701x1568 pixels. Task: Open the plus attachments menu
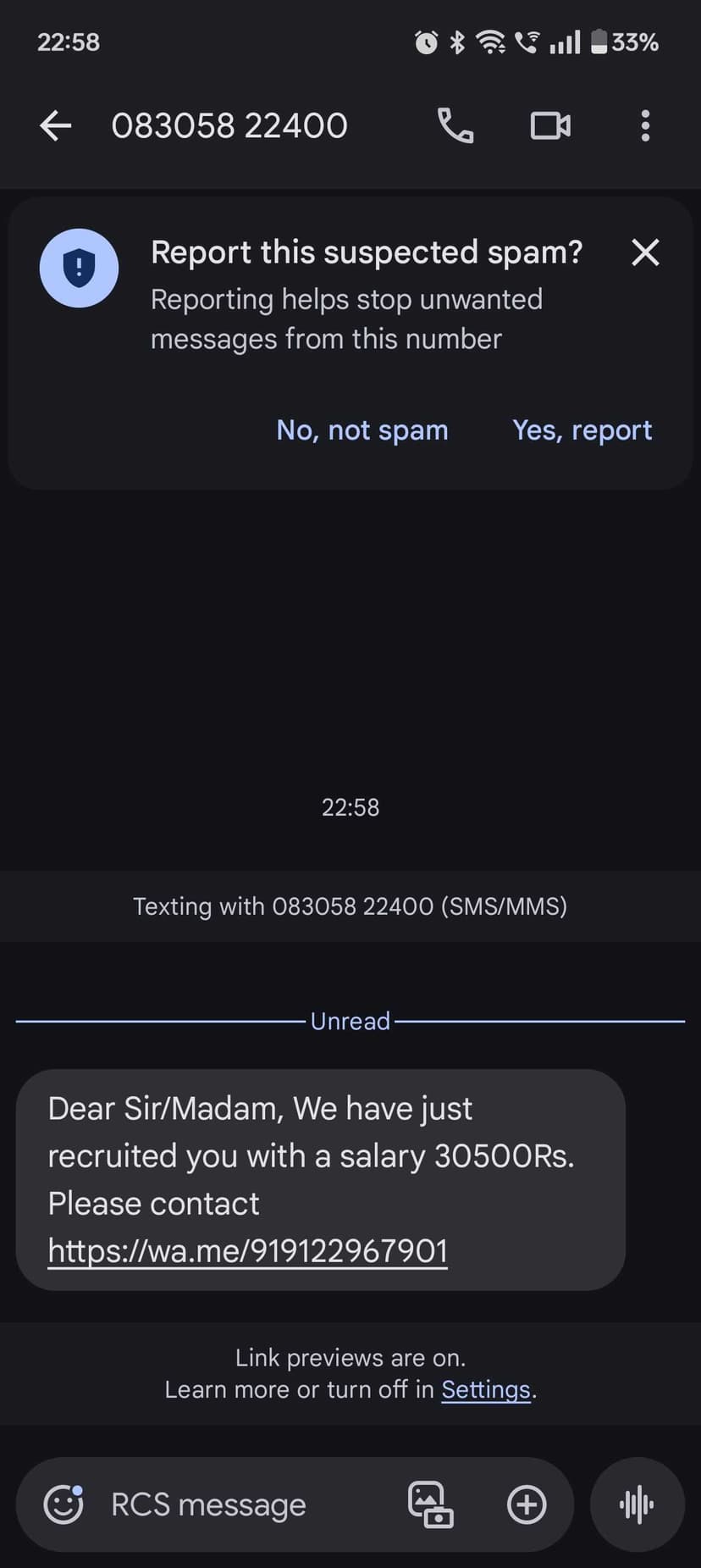(527, 1504)
